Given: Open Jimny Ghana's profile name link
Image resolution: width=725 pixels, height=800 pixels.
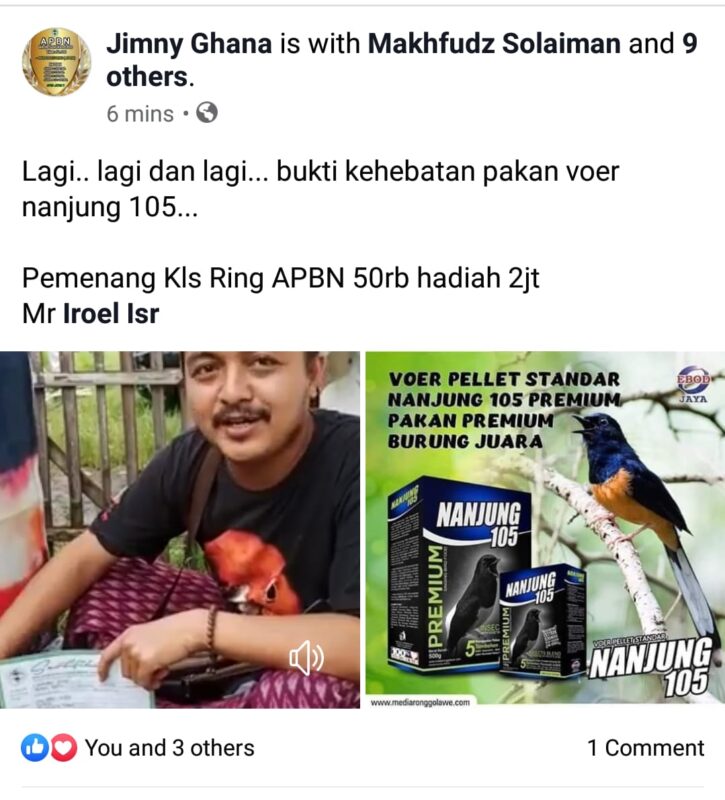Looking at the screenshot, I should (x=189, y=44).
